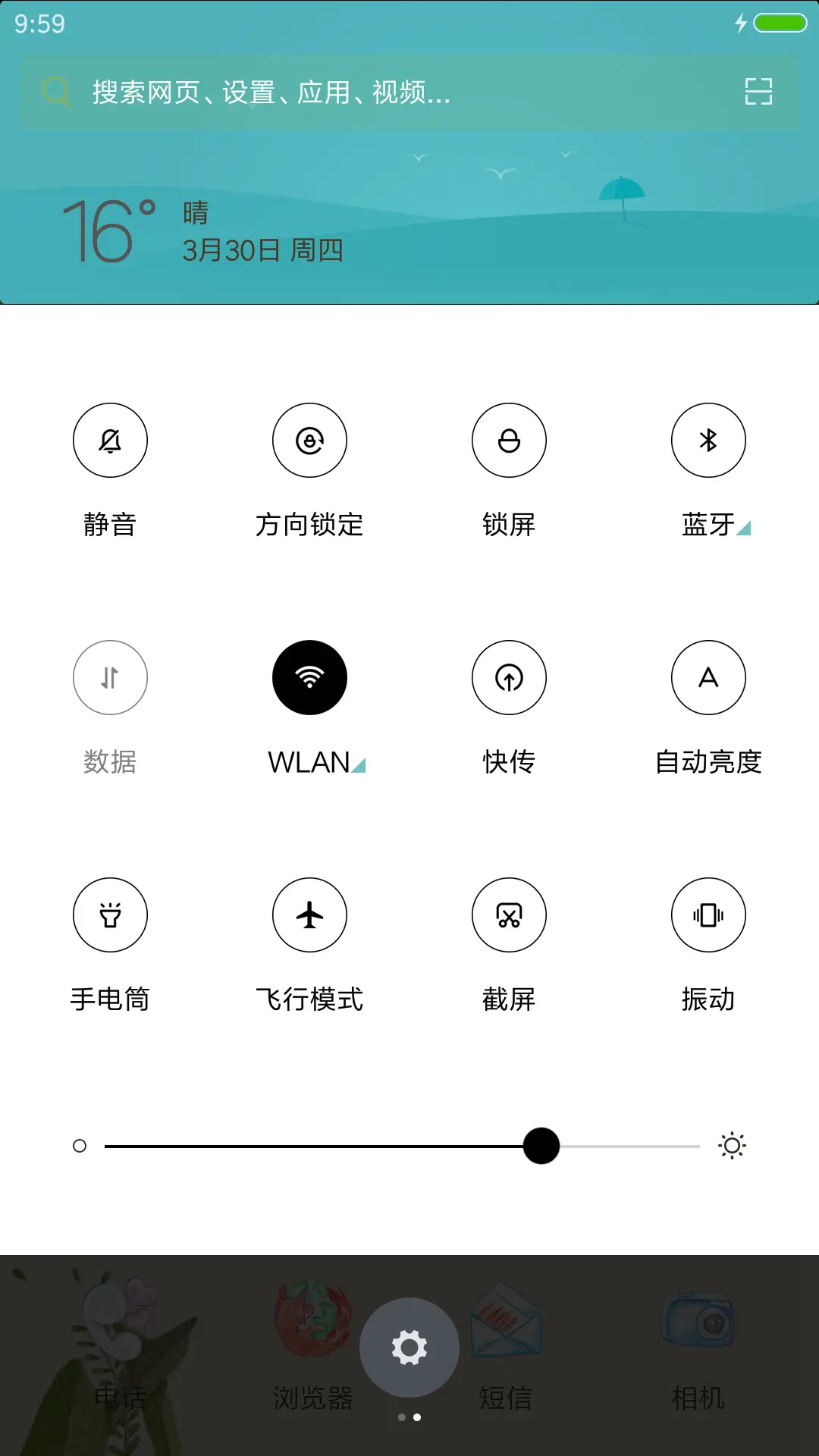Enable 方向锁定 orientation lock
Viewport: 819px width, 1456px height.
[309, 440]
